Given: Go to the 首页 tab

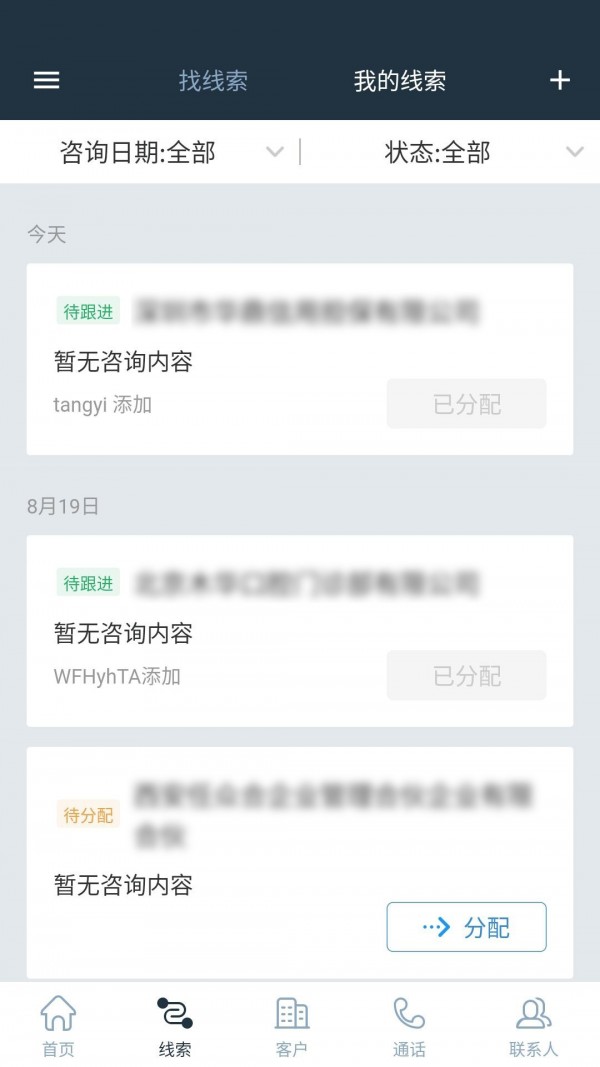Looking at the screenshot, I should [58, 1026].
